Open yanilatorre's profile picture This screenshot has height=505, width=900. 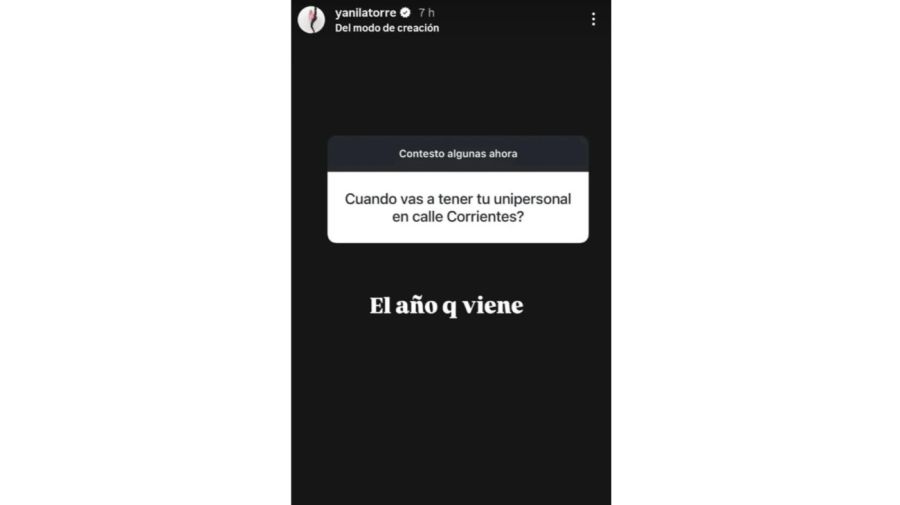311,19
